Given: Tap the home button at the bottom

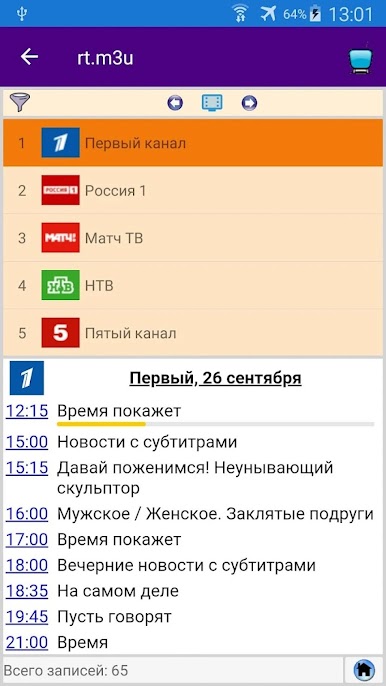Looking at the screenshot, I should pyautogui.click(x=364, y=670).
